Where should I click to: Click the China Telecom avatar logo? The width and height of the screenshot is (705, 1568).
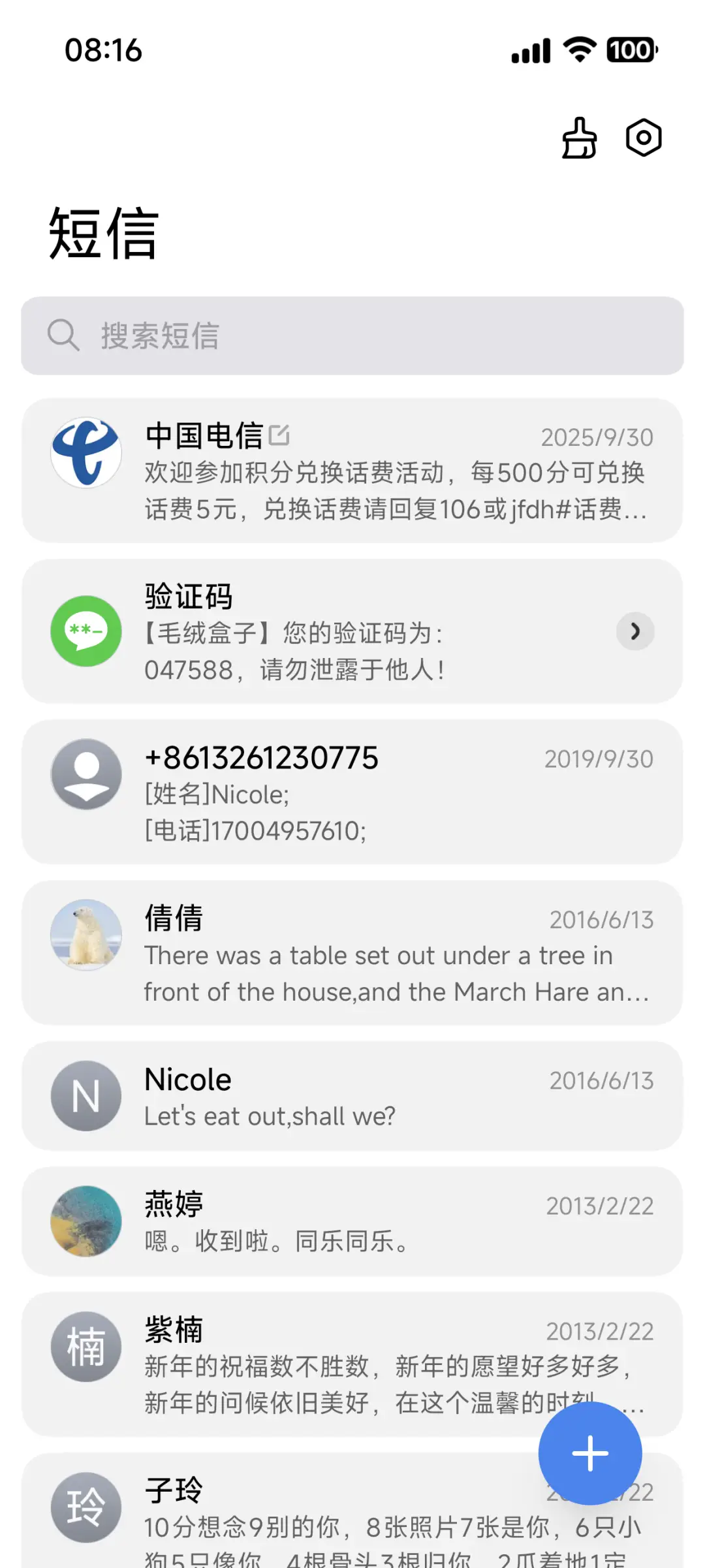(x=86, y=452)
